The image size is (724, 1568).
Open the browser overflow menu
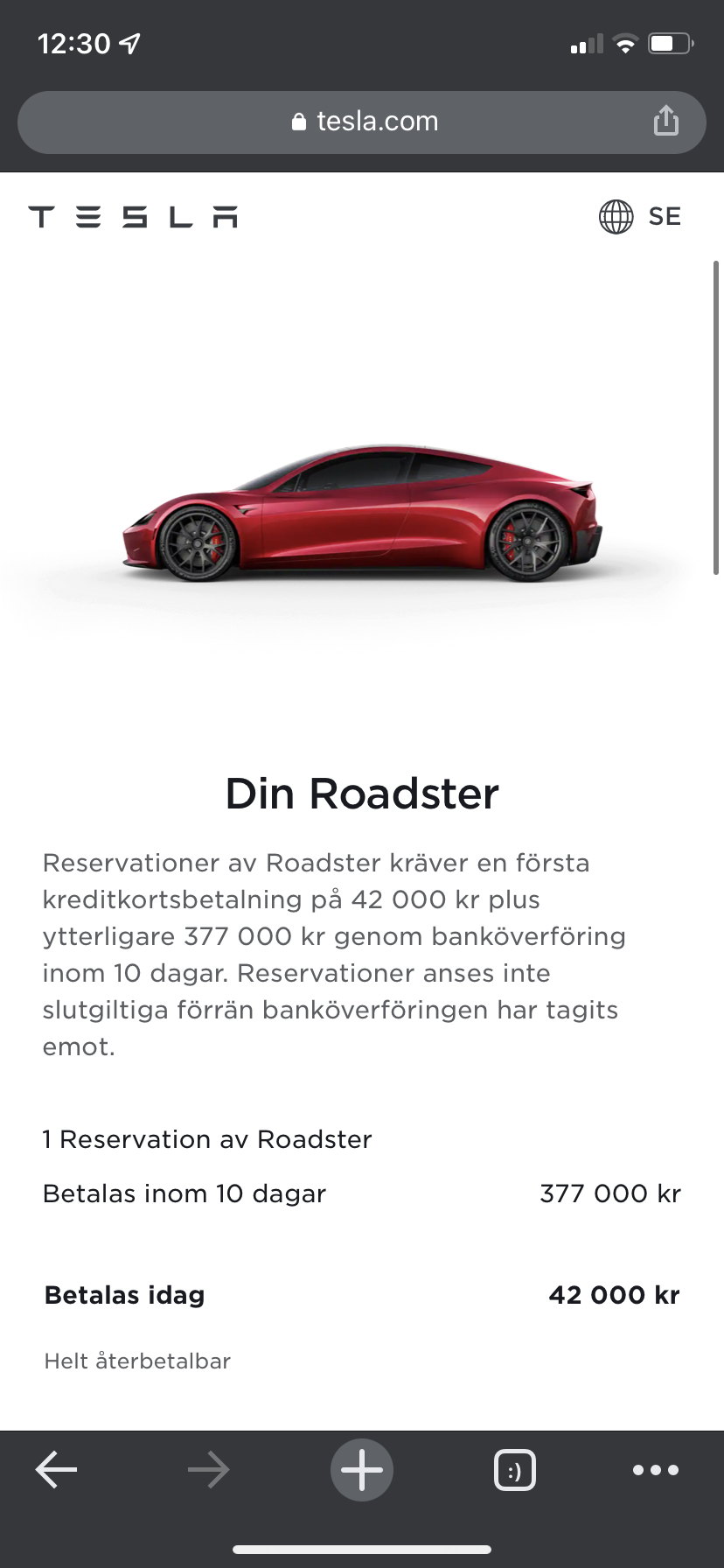click(x=655, y=1470)
